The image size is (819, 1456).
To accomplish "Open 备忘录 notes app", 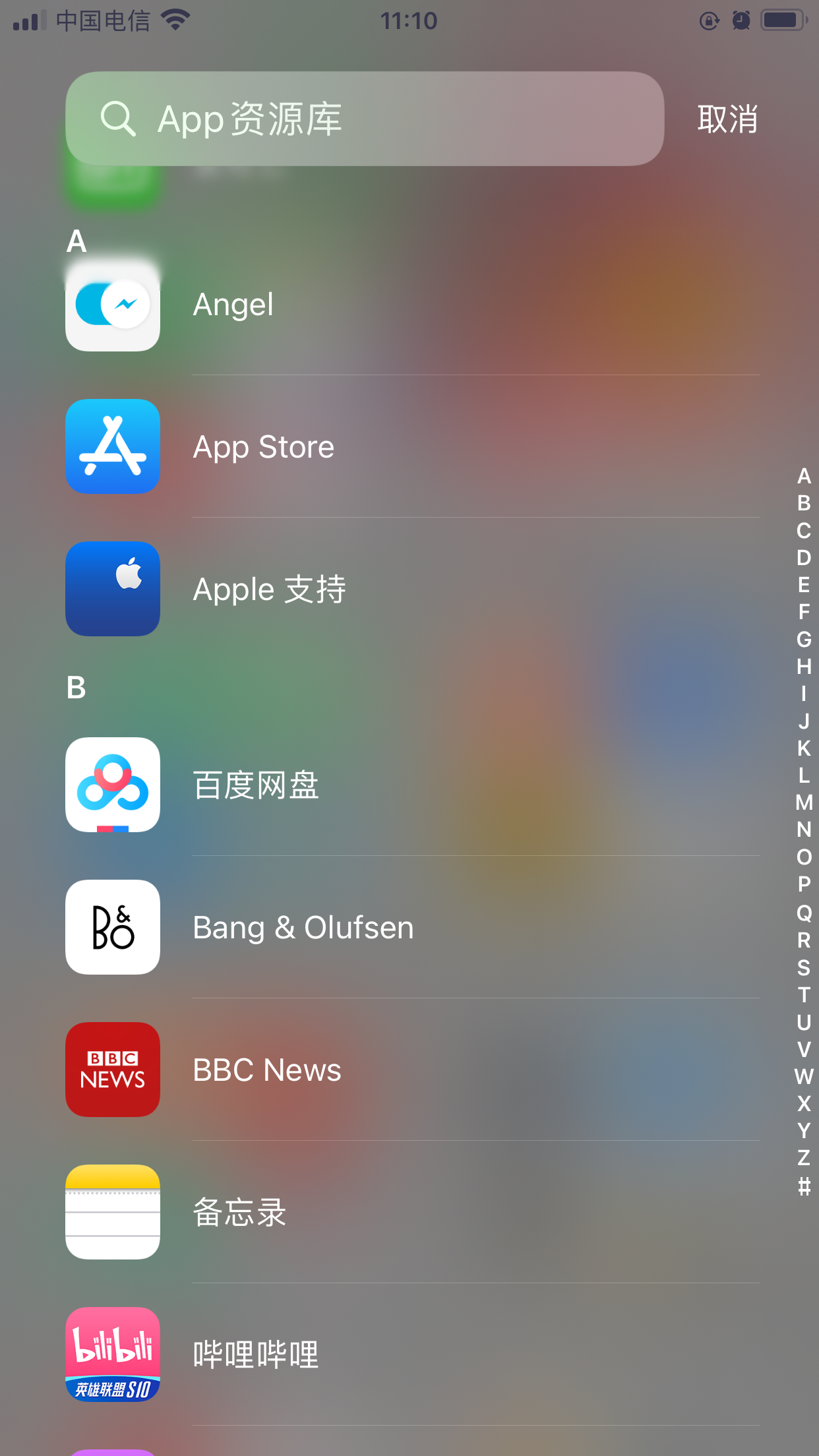I will click(x=113, y=1212).
